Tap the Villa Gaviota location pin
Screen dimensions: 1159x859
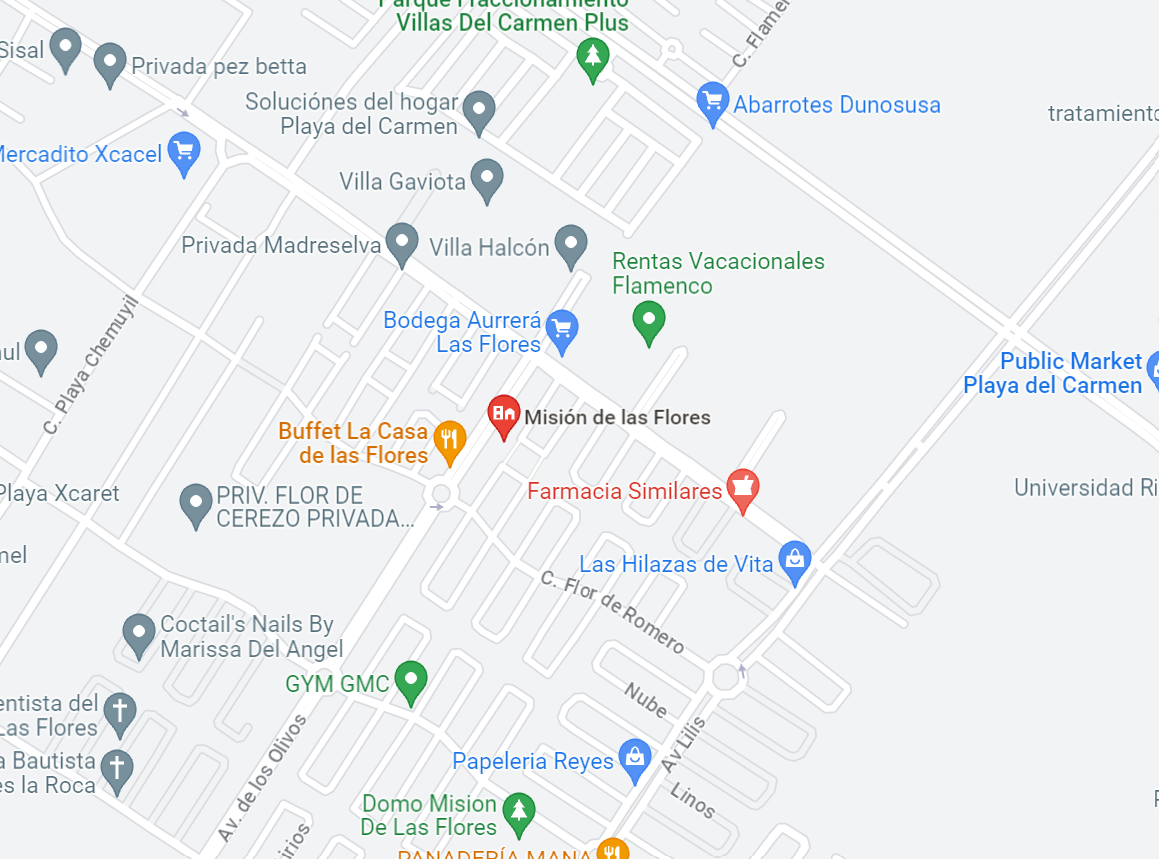pyautogui.click(x=486, y=182)
